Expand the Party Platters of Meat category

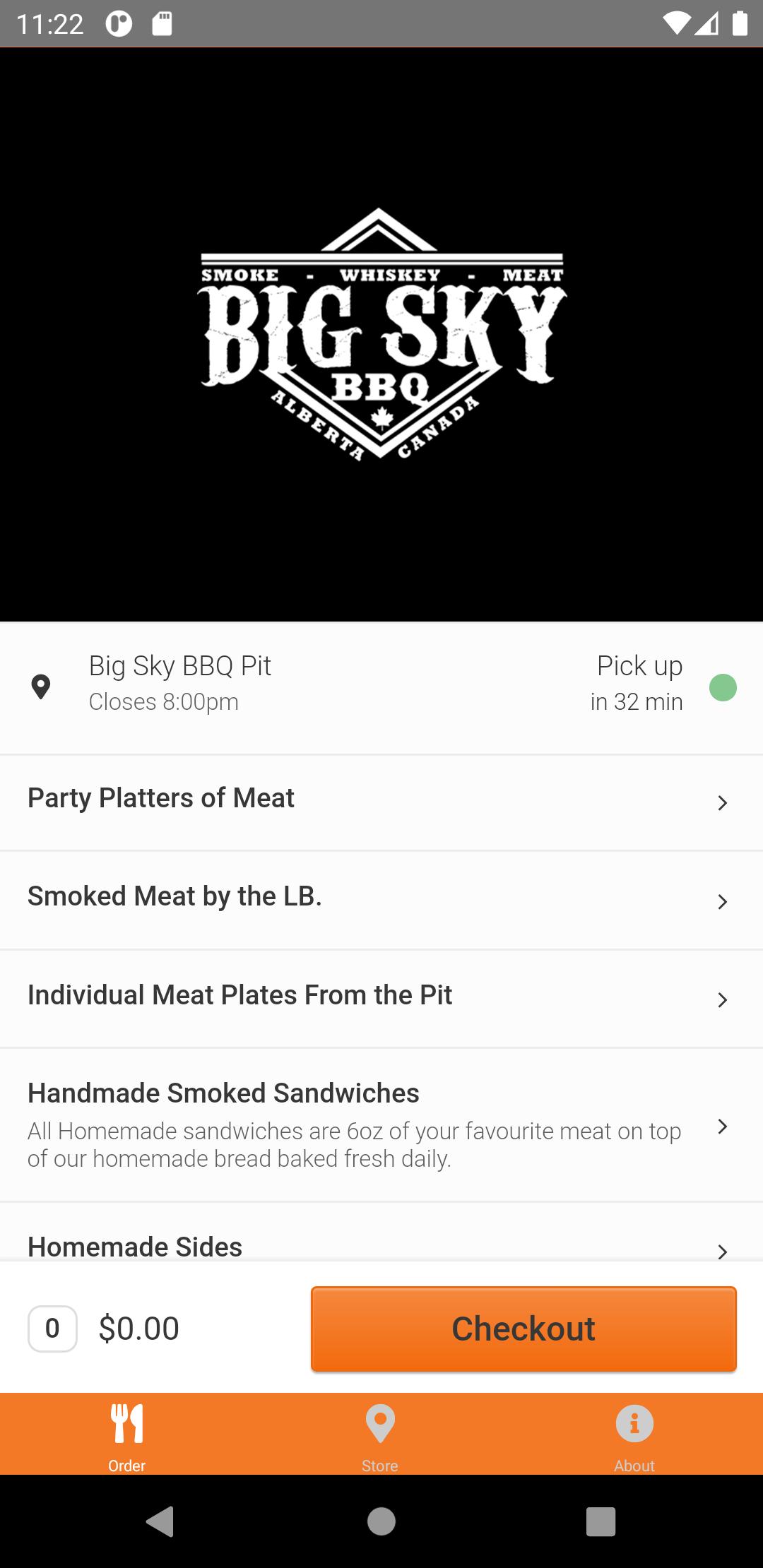[x=381, y=801]
